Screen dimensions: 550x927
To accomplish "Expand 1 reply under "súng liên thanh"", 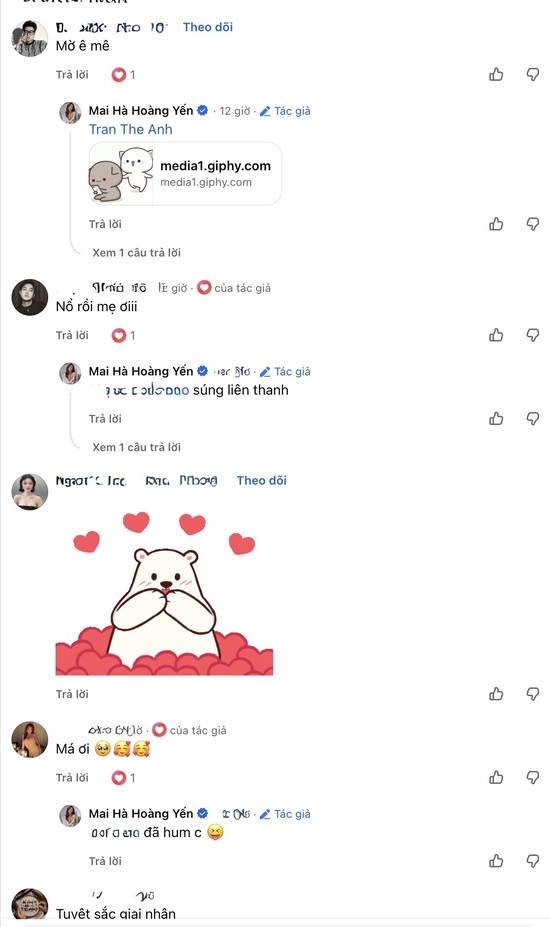I will [136, 447].
